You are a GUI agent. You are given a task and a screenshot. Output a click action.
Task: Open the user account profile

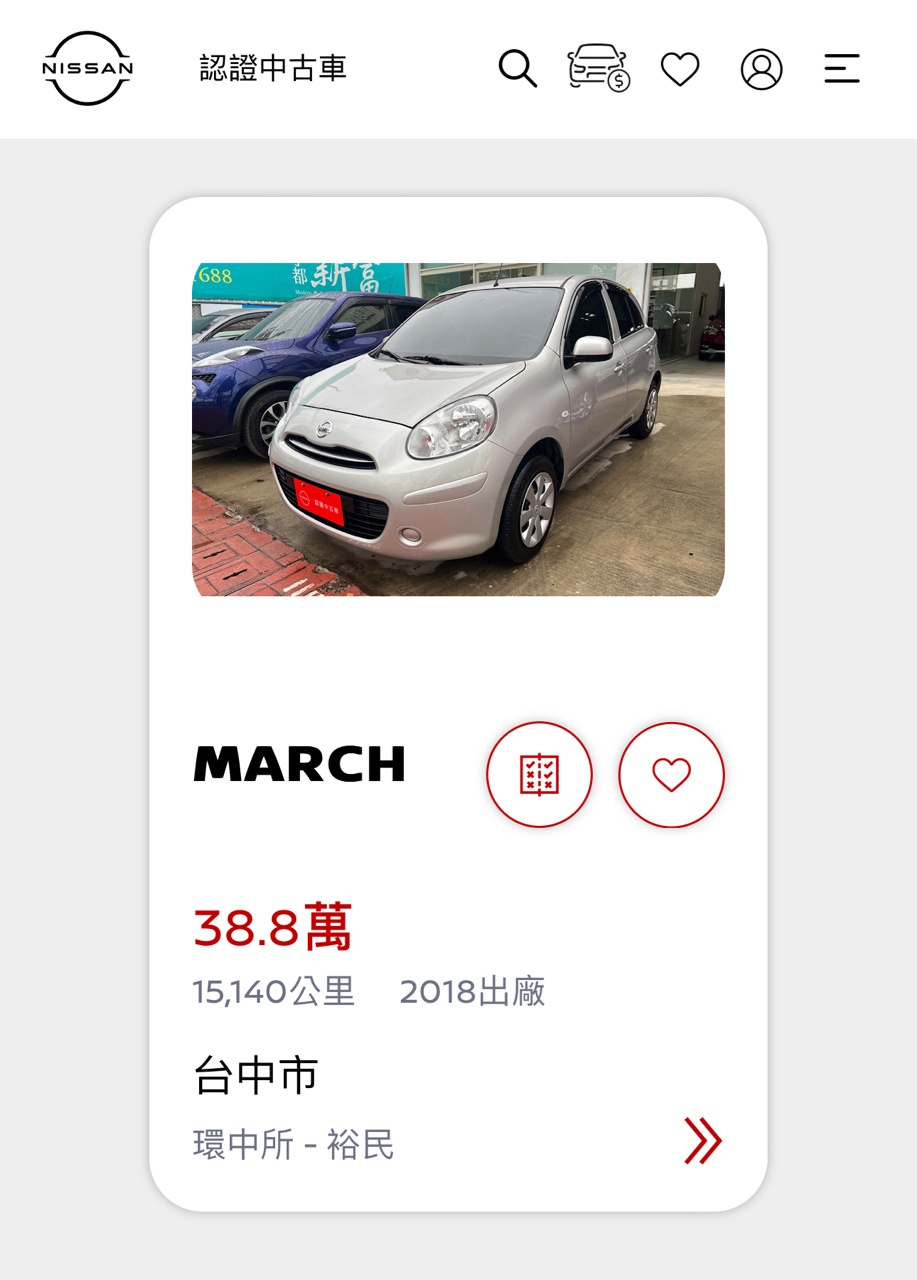click(761, 69)
